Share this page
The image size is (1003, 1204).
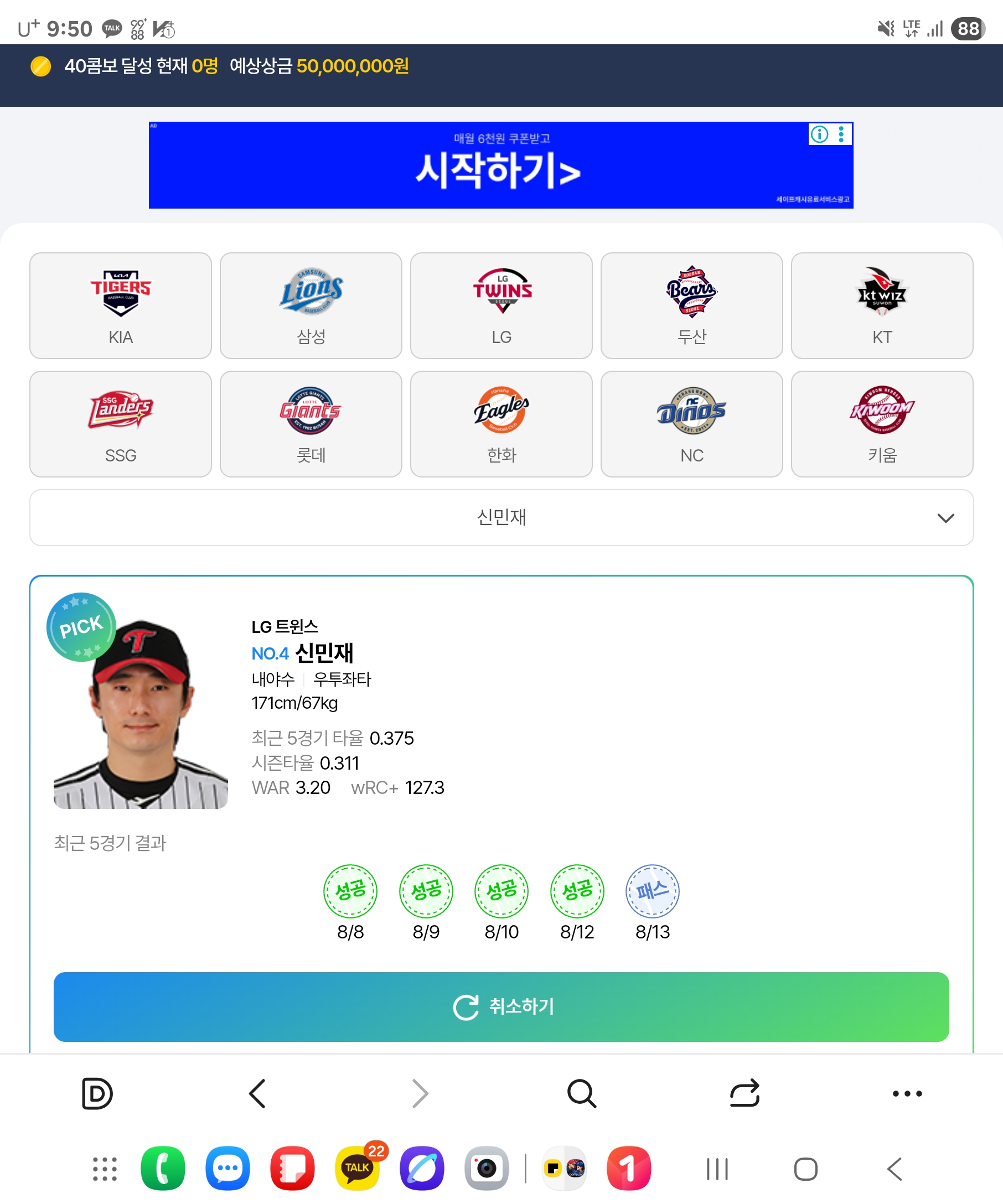745,1094
